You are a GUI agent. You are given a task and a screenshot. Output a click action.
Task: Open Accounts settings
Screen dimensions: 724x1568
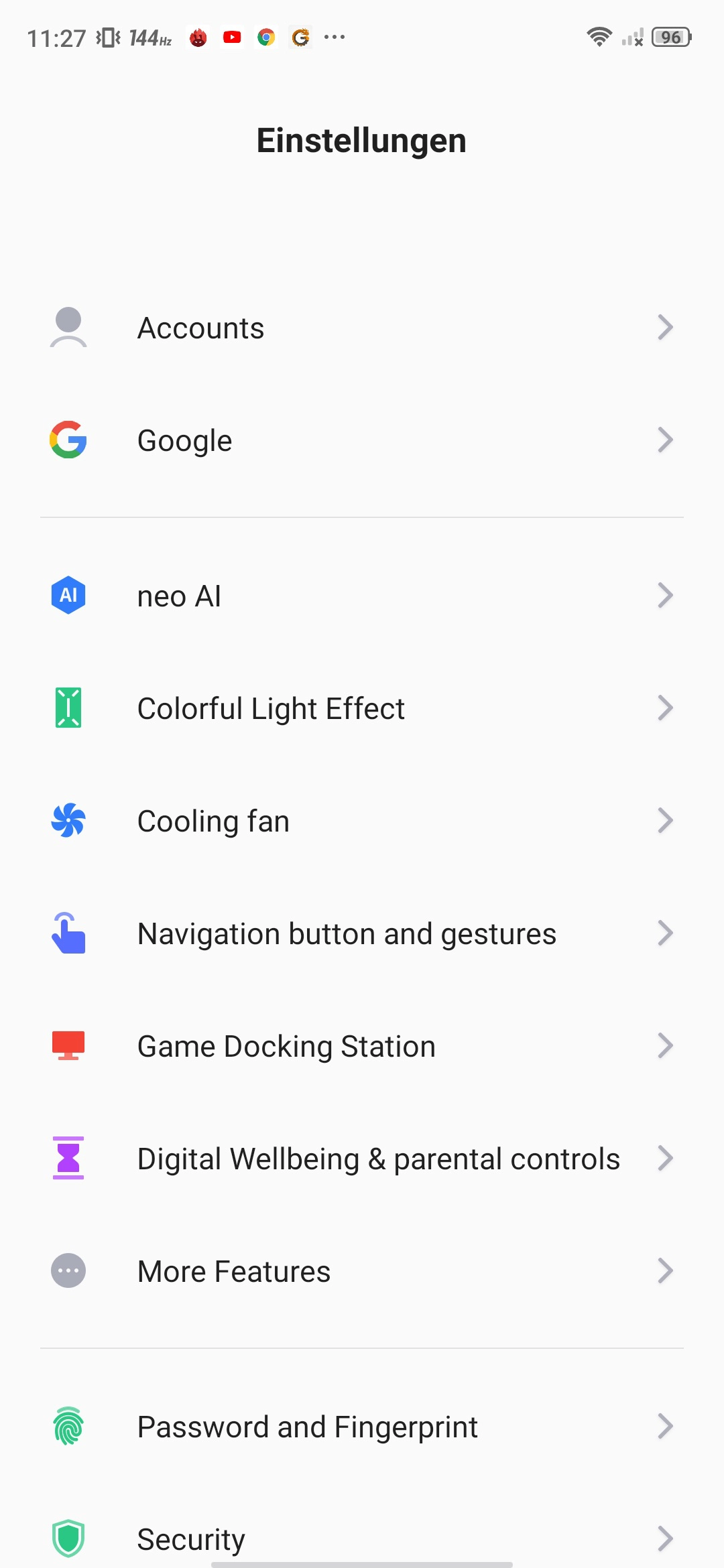coord(362,328)
